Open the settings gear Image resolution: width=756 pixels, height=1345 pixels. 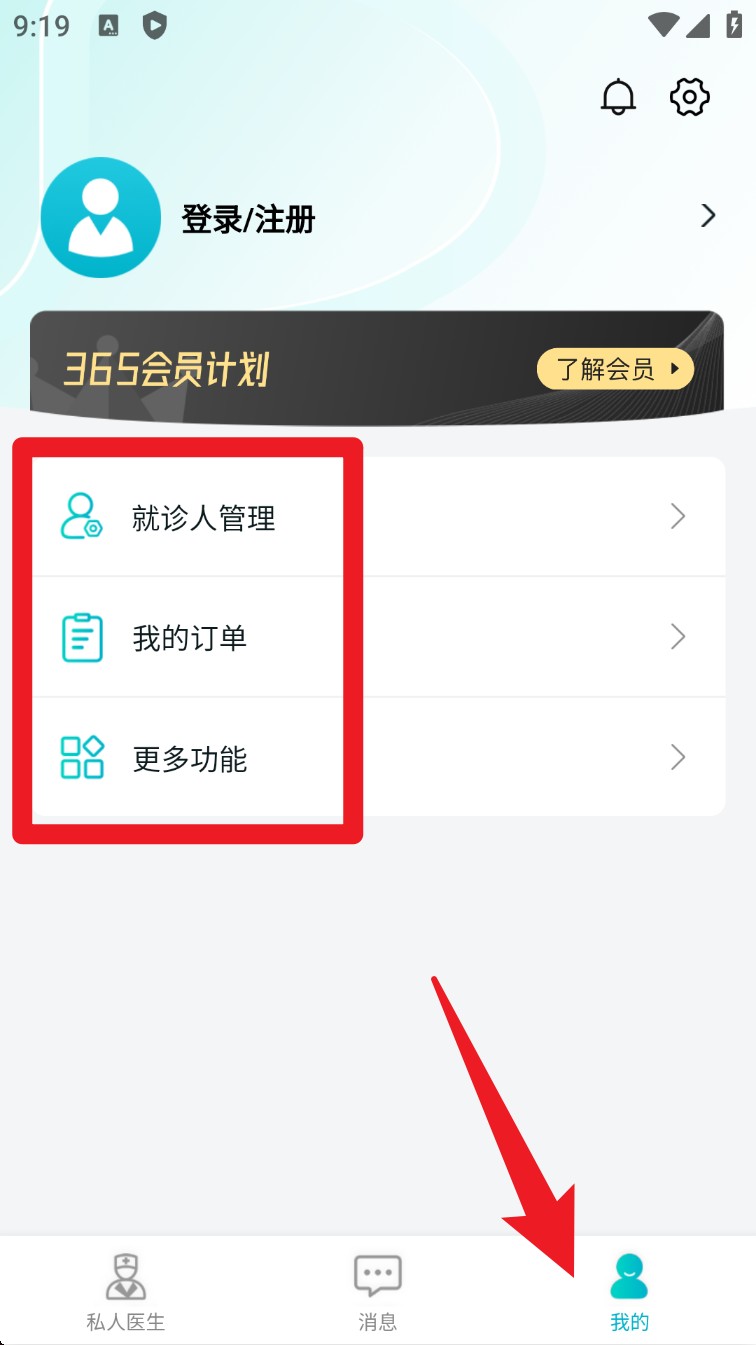tap(689, 97)
